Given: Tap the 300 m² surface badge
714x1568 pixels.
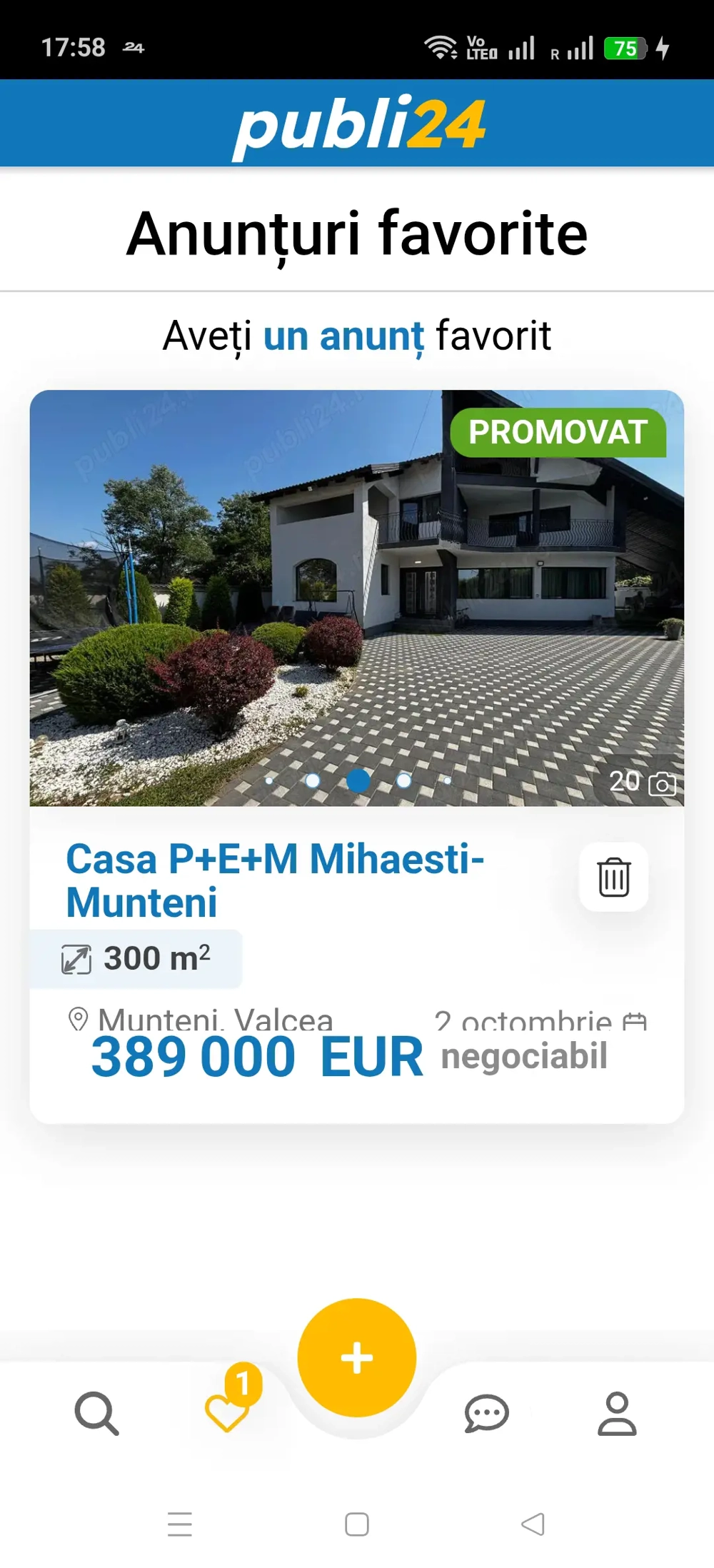Looking at the screenshot, I should click(x=137, y=958).
